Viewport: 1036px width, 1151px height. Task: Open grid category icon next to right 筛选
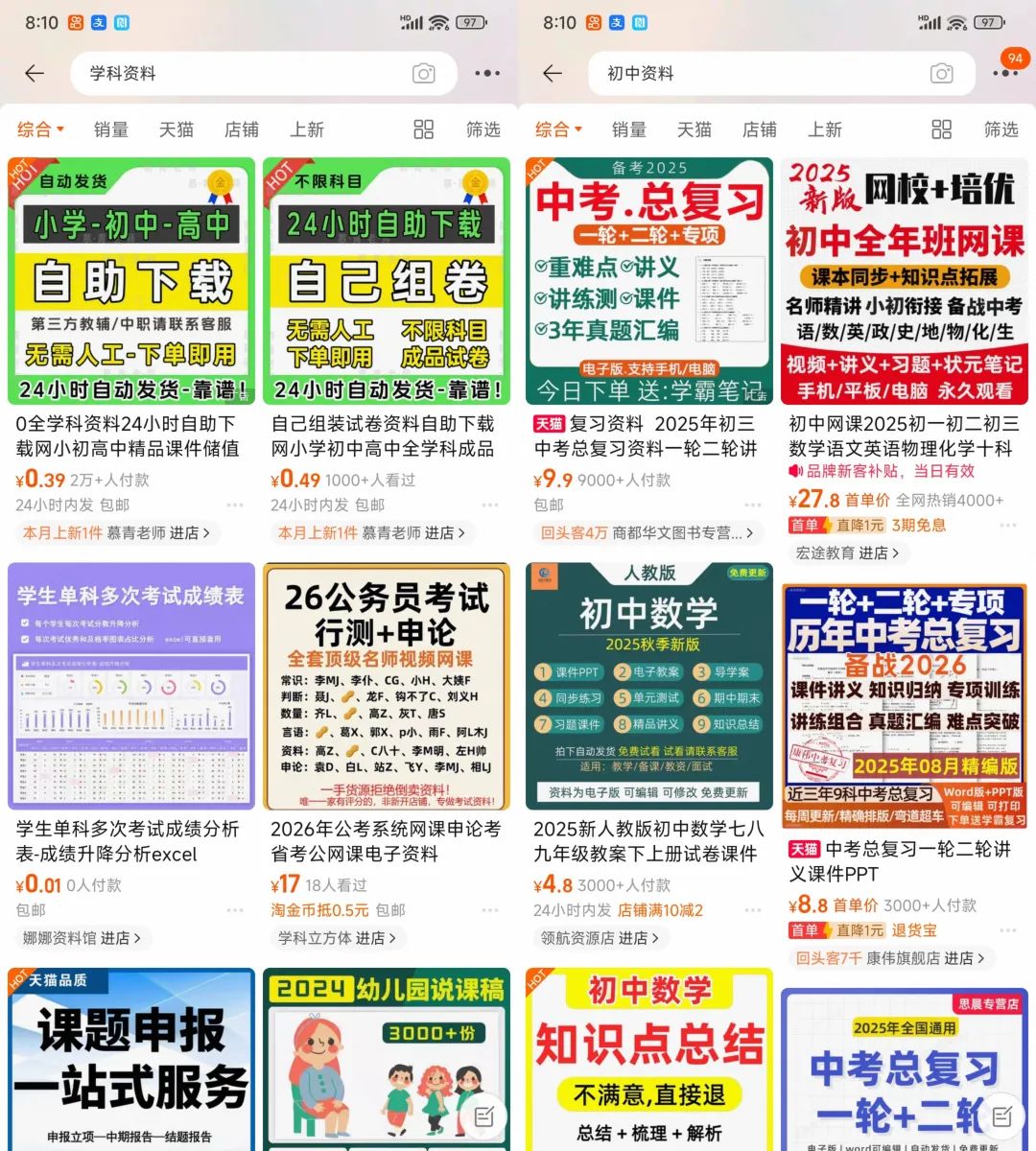[x=941, y=129]
